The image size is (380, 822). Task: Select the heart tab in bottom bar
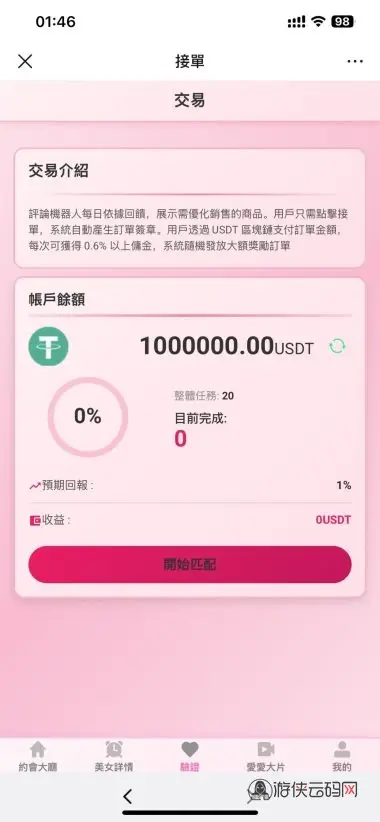(x=190, y=756)
